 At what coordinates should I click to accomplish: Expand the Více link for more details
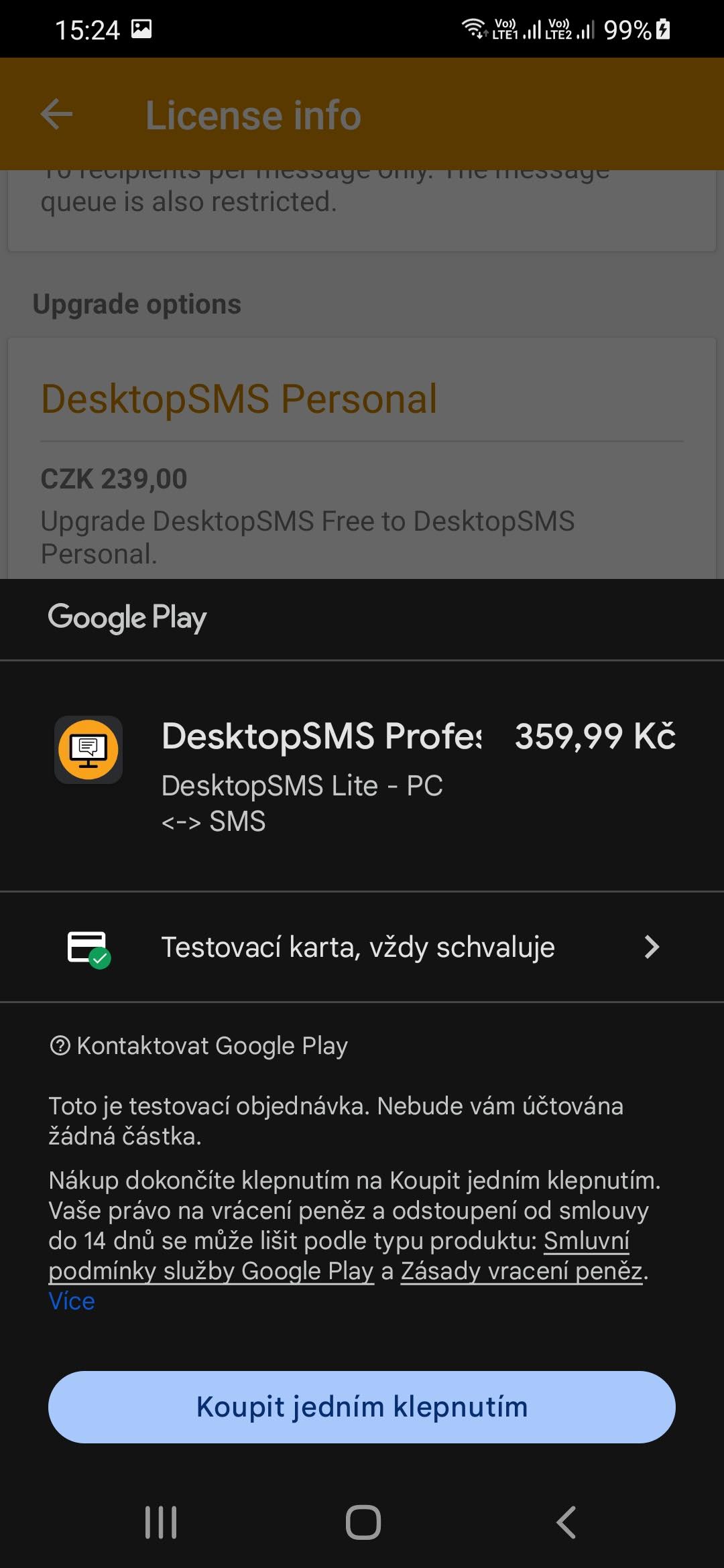[x=72, y=1301]
